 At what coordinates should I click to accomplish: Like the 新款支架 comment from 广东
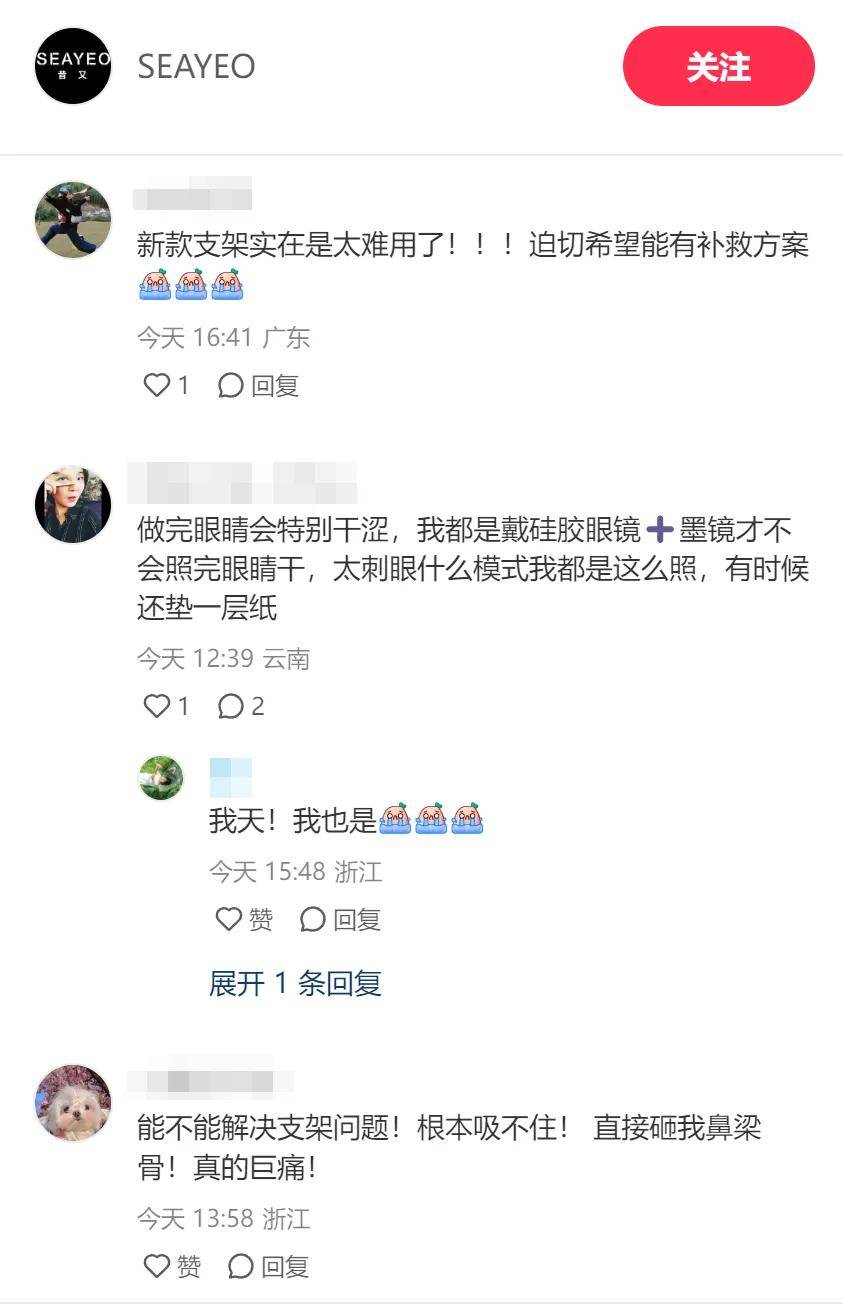(x=157, y=385)
